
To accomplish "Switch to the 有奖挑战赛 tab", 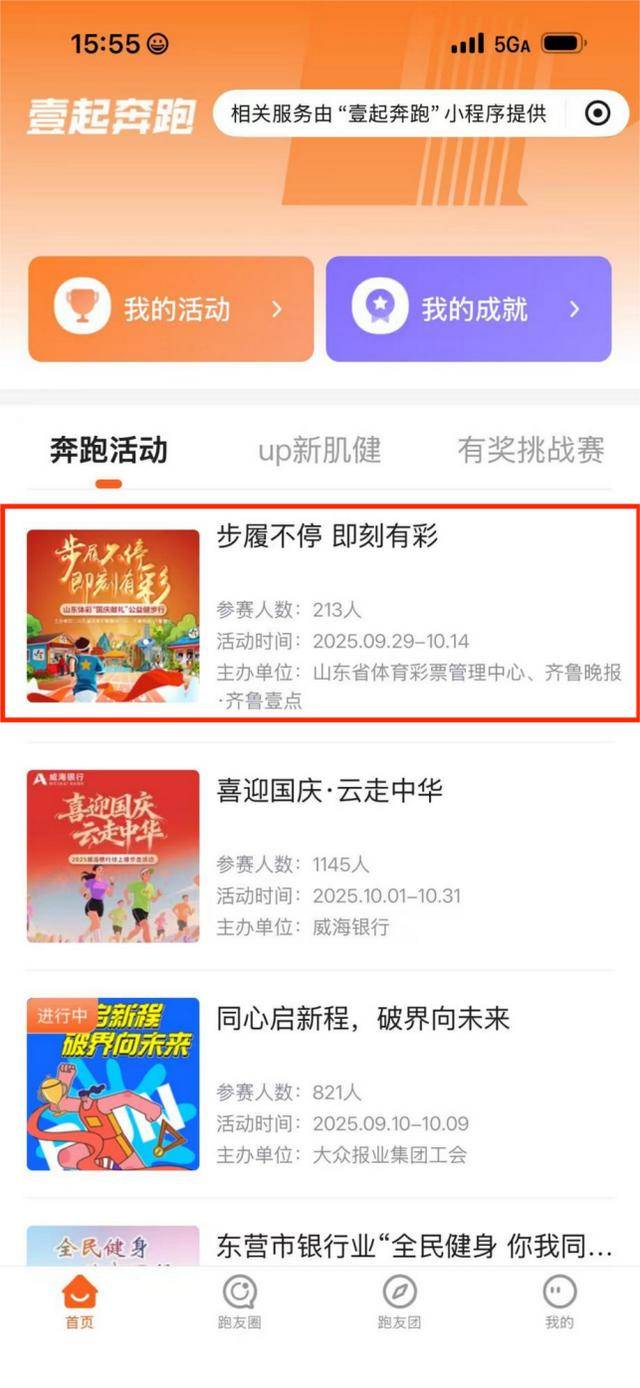I will (x=531, y=451).
